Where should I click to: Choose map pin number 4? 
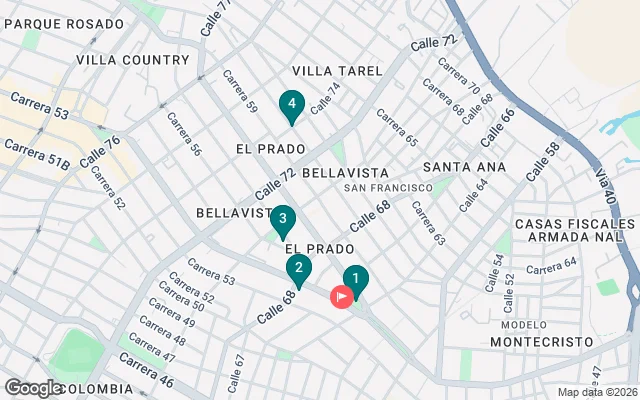point(291,103)
